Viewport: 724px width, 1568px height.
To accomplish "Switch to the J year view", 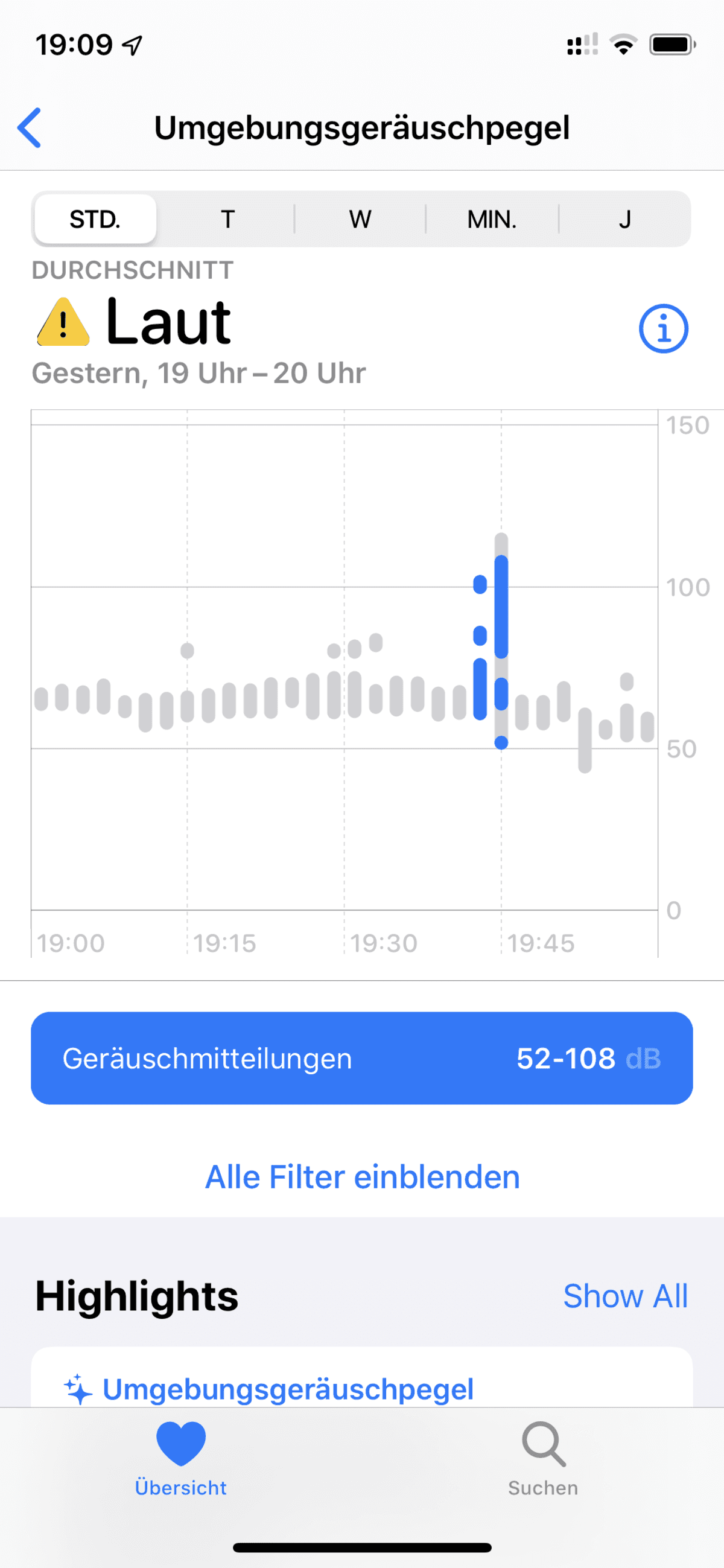I will pos(625,219).
